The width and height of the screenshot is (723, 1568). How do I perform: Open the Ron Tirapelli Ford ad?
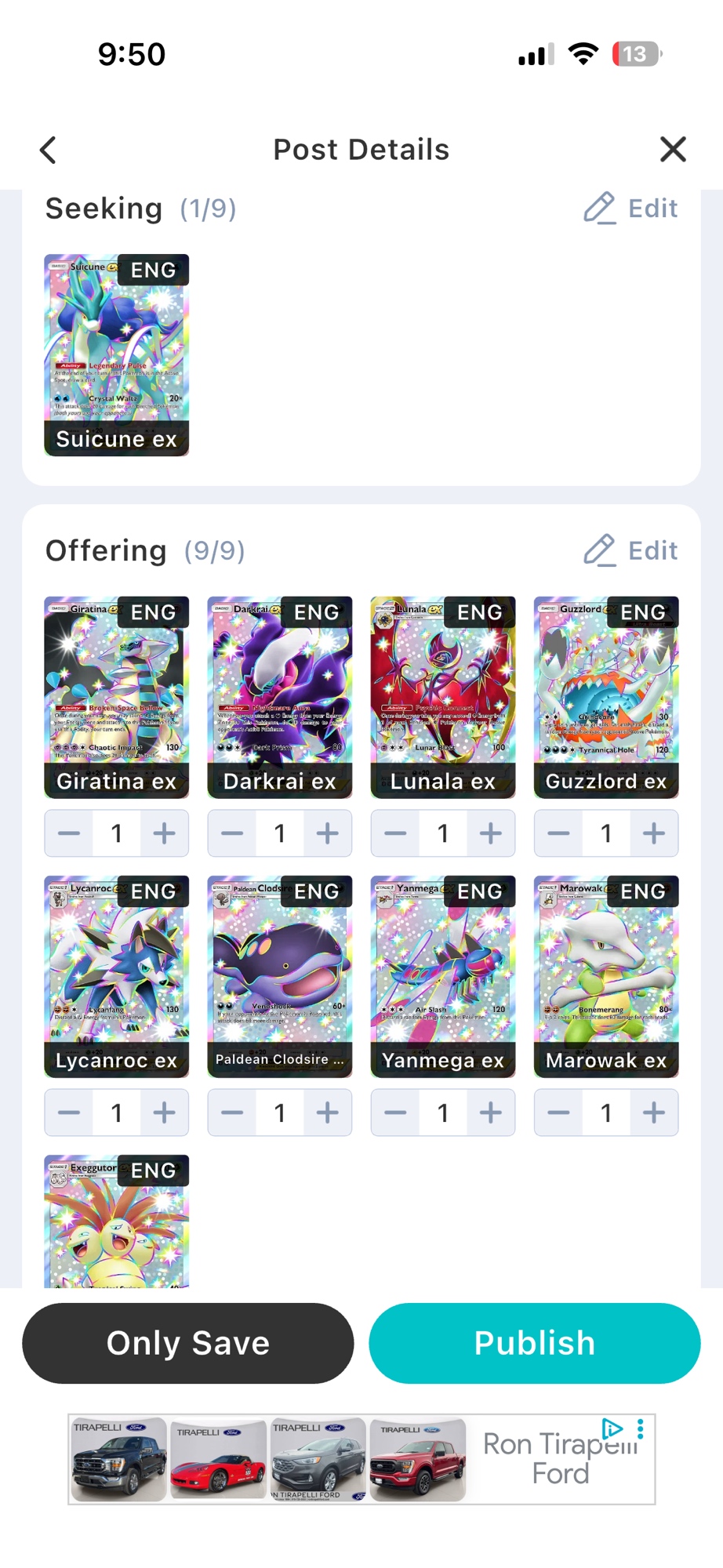pyautogui.click(x=361, y=1459)
